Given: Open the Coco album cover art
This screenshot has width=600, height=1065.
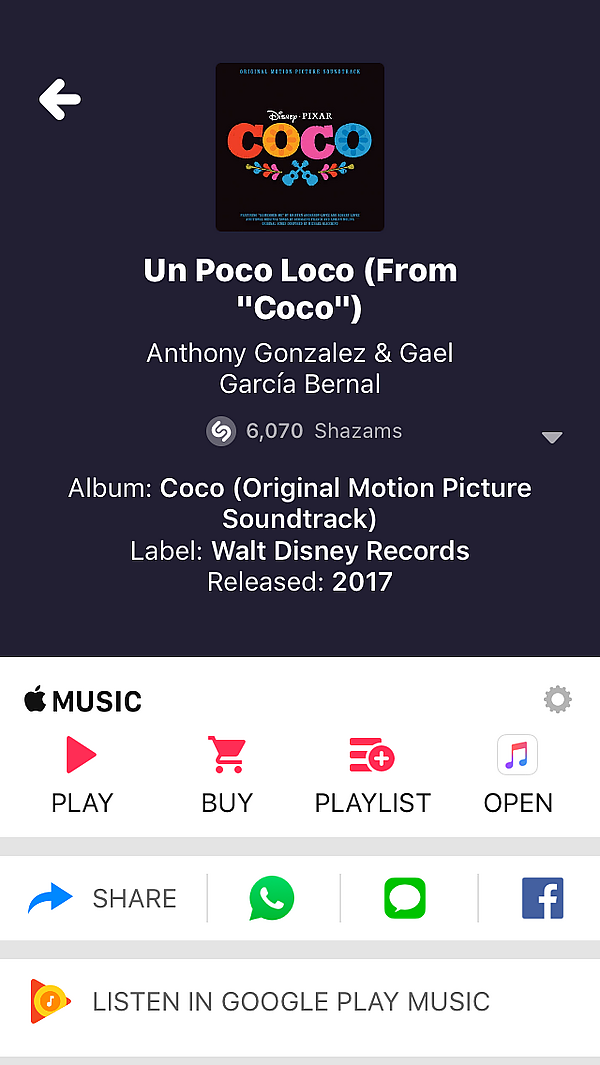Looking at the screenshot, I should click(300, 147).
